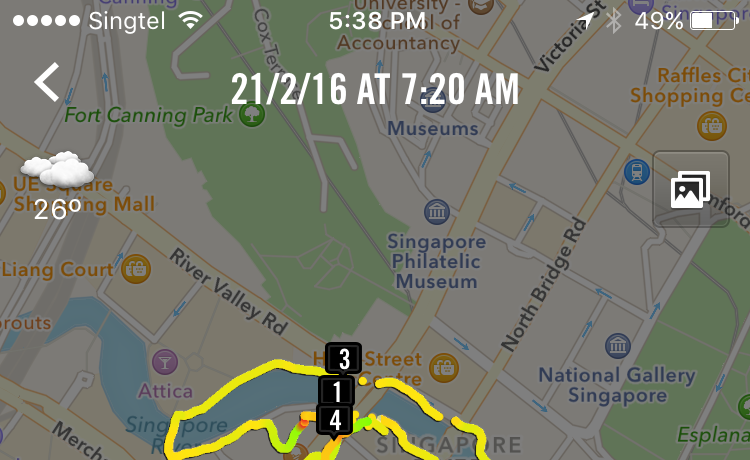Tap kilometer marker 4 on the route
Screen dimensions: 750x460
click(335, 420)
